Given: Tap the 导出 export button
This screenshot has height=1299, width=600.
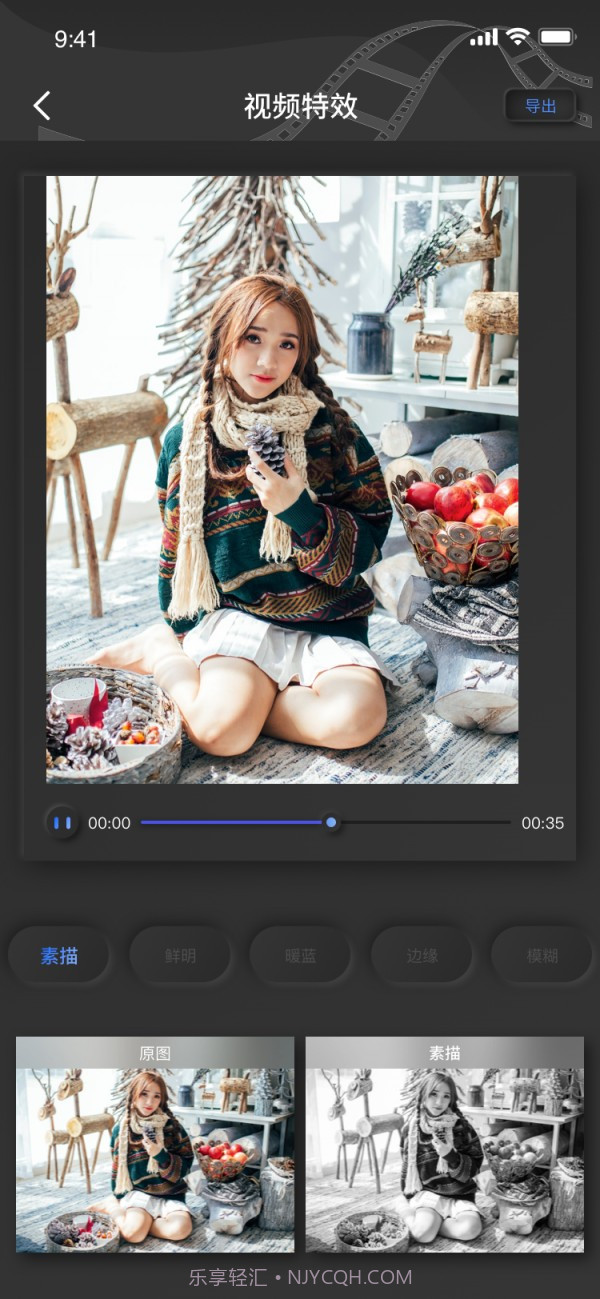Looking at the screenshot, I should [540, 106].
